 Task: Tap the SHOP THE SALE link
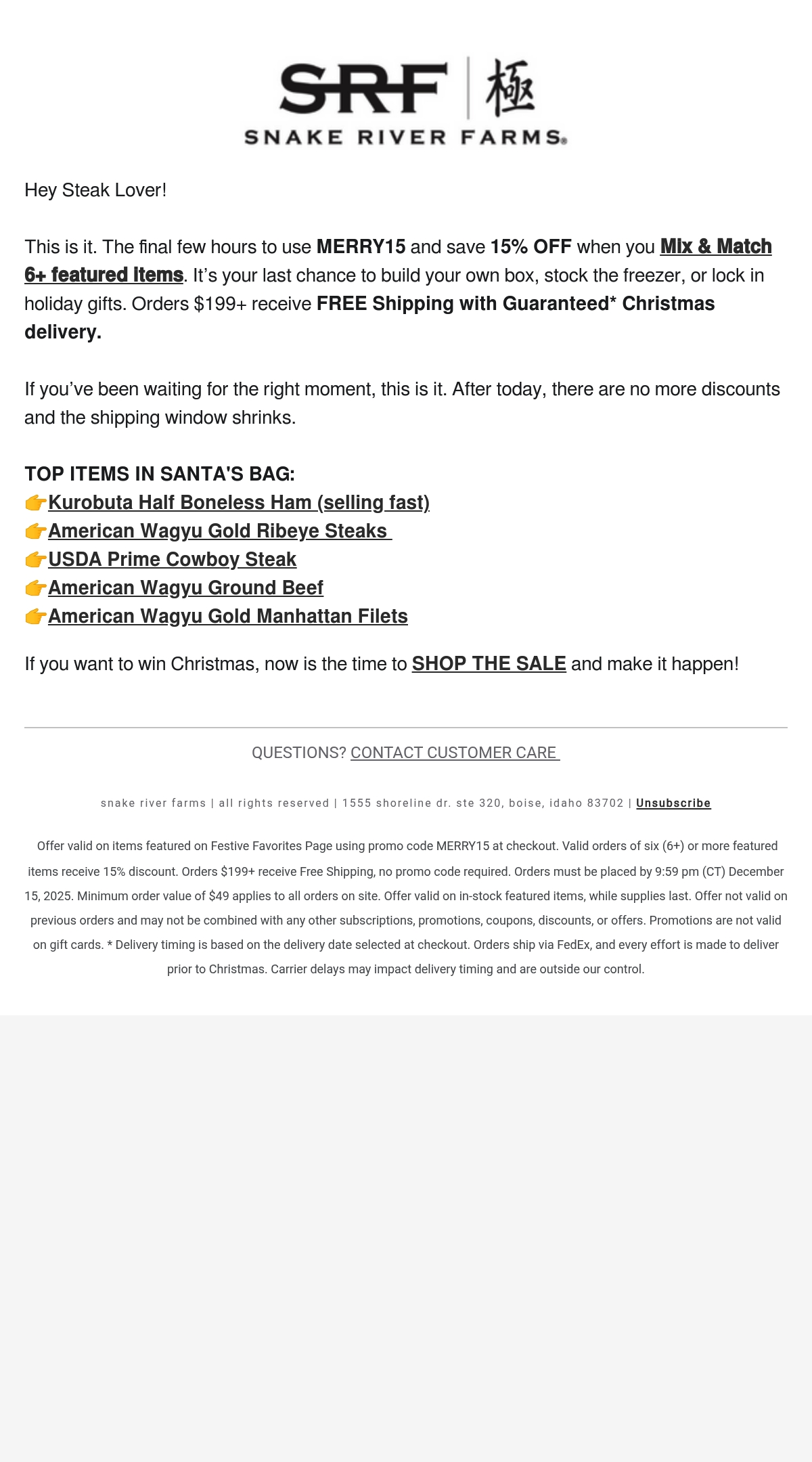pyautogui.click(x=489, y=663)
